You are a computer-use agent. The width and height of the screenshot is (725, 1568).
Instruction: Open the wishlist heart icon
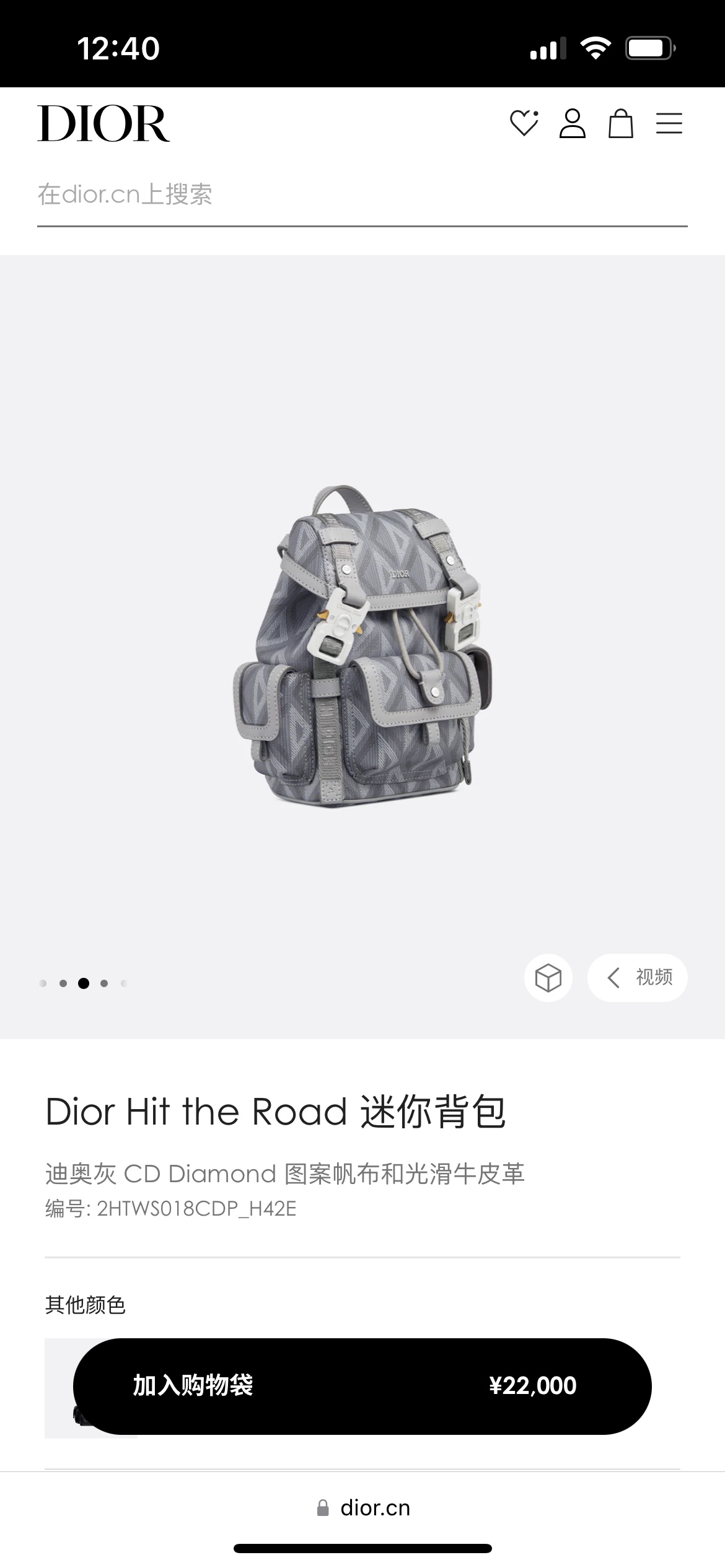tap(524, 123)
